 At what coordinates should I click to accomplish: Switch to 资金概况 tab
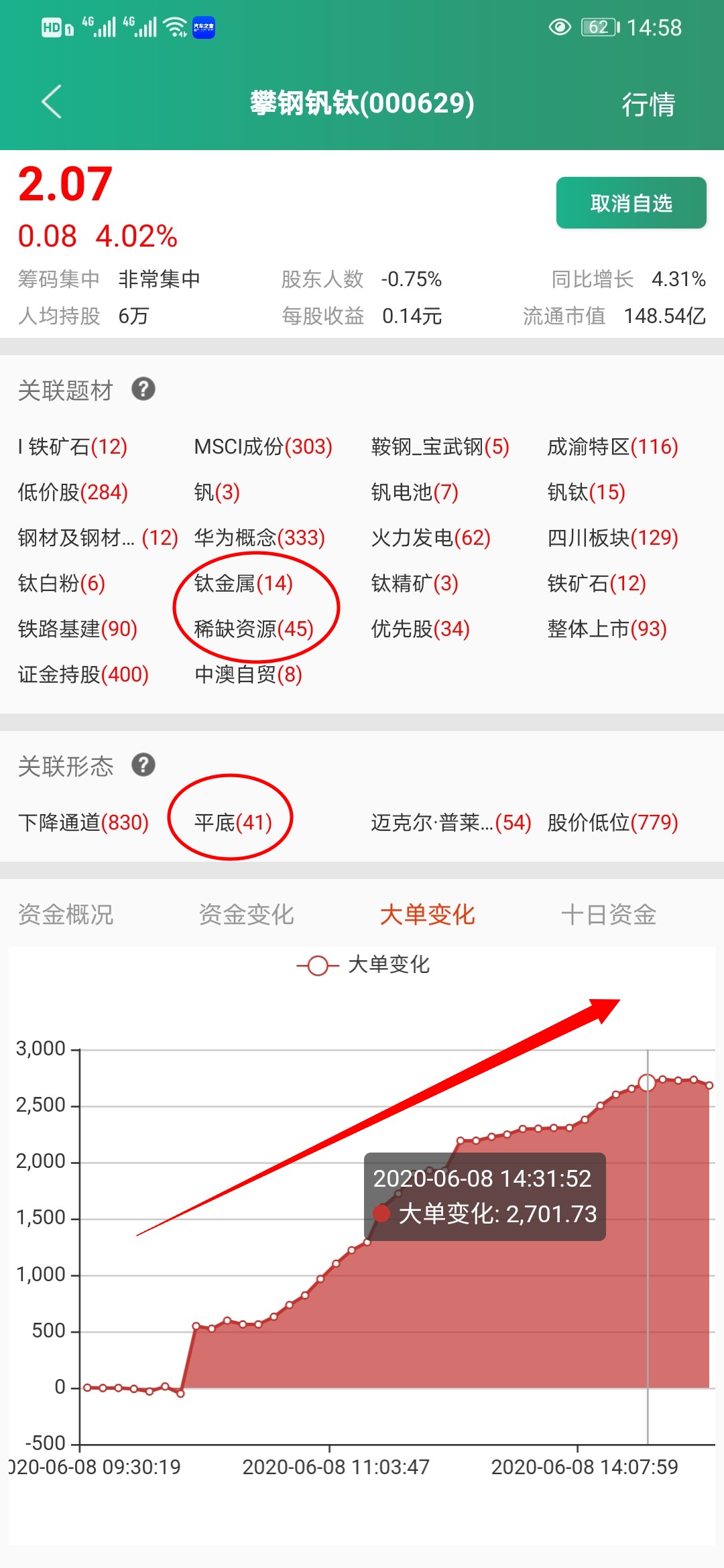click(x=66, y=915)
